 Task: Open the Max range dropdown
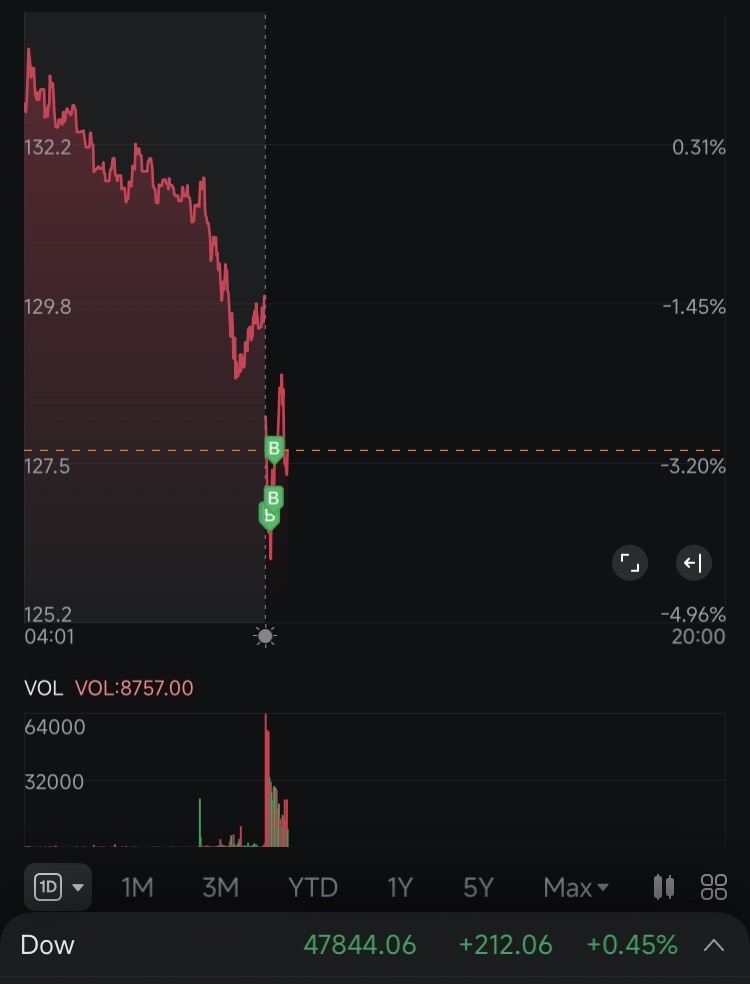tap(575, 887)
